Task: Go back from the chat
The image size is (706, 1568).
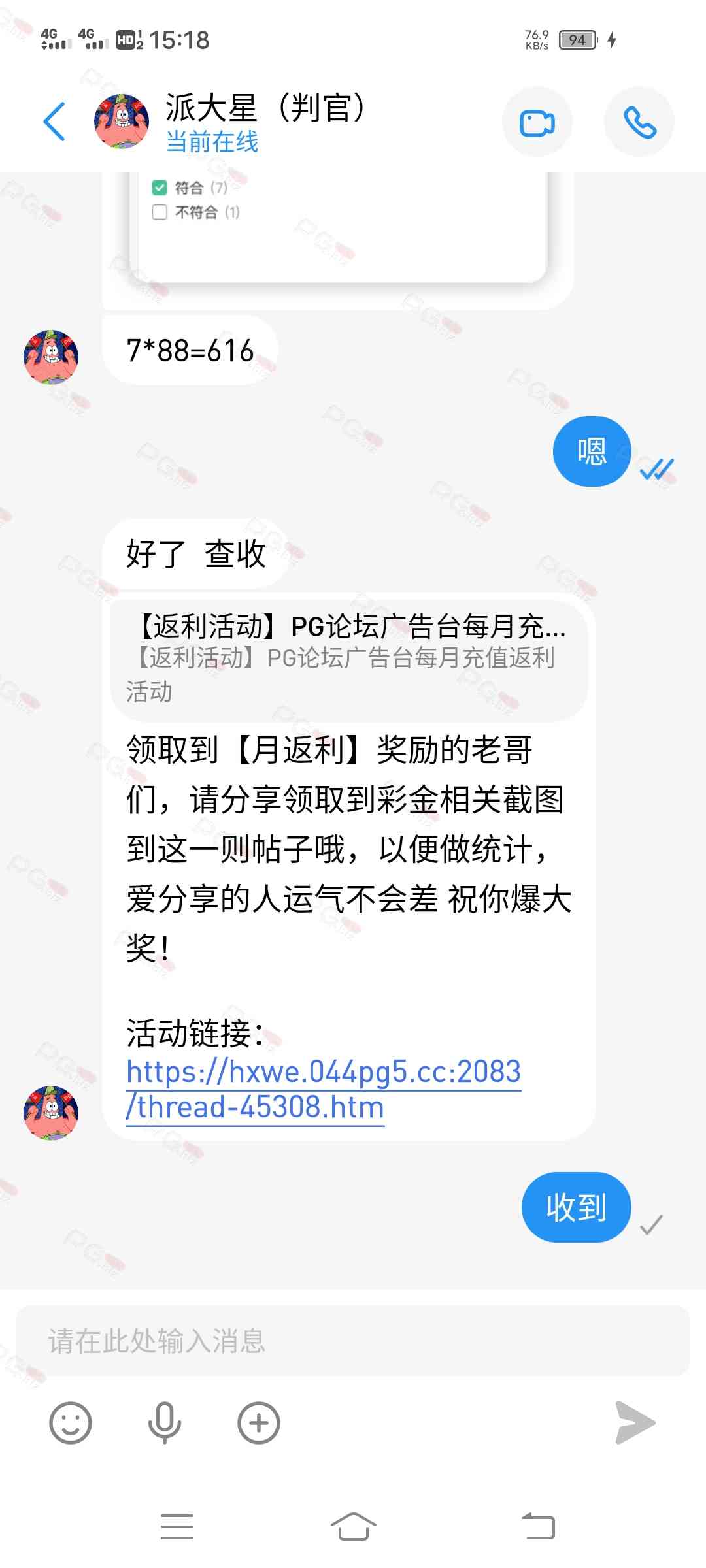Action: tap(55, 122)
